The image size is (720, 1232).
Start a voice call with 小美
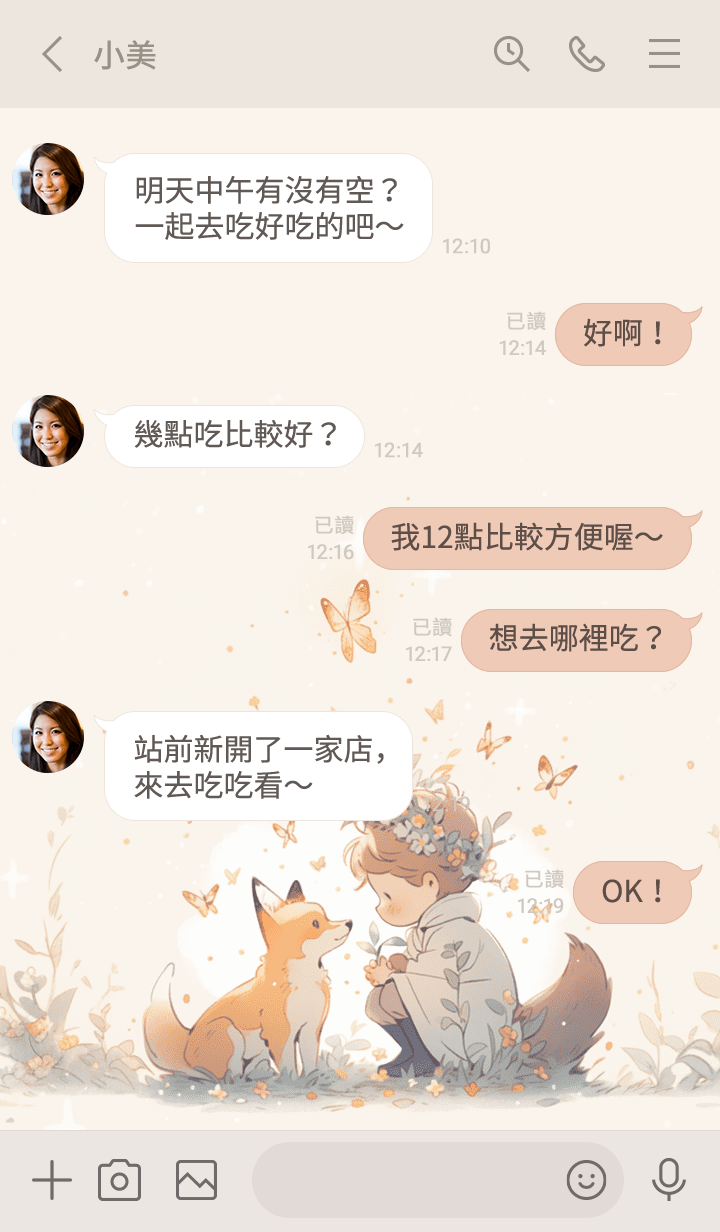click(x=587, y=54)
